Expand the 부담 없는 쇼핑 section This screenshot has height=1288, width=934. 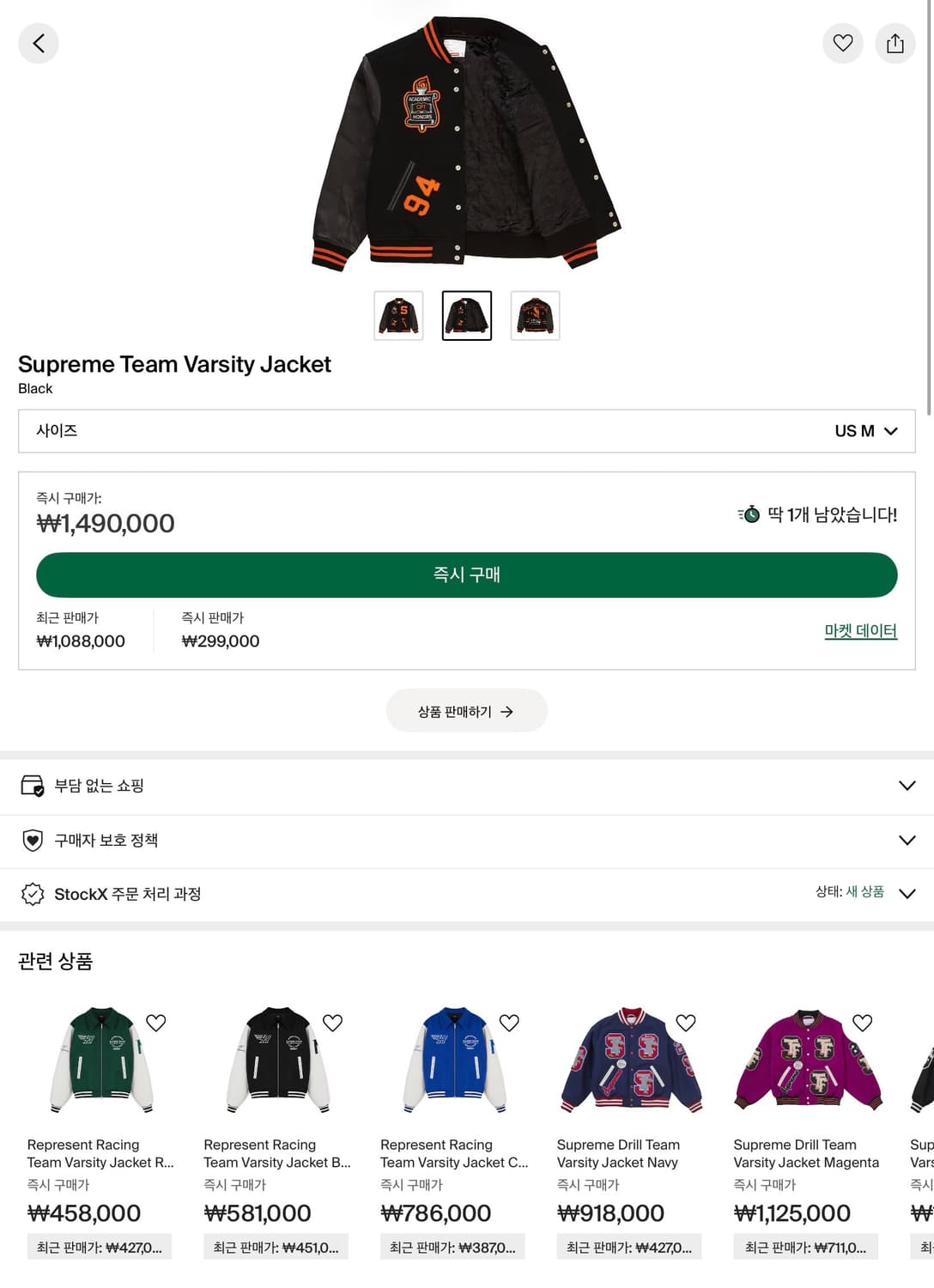click(906, 785)
